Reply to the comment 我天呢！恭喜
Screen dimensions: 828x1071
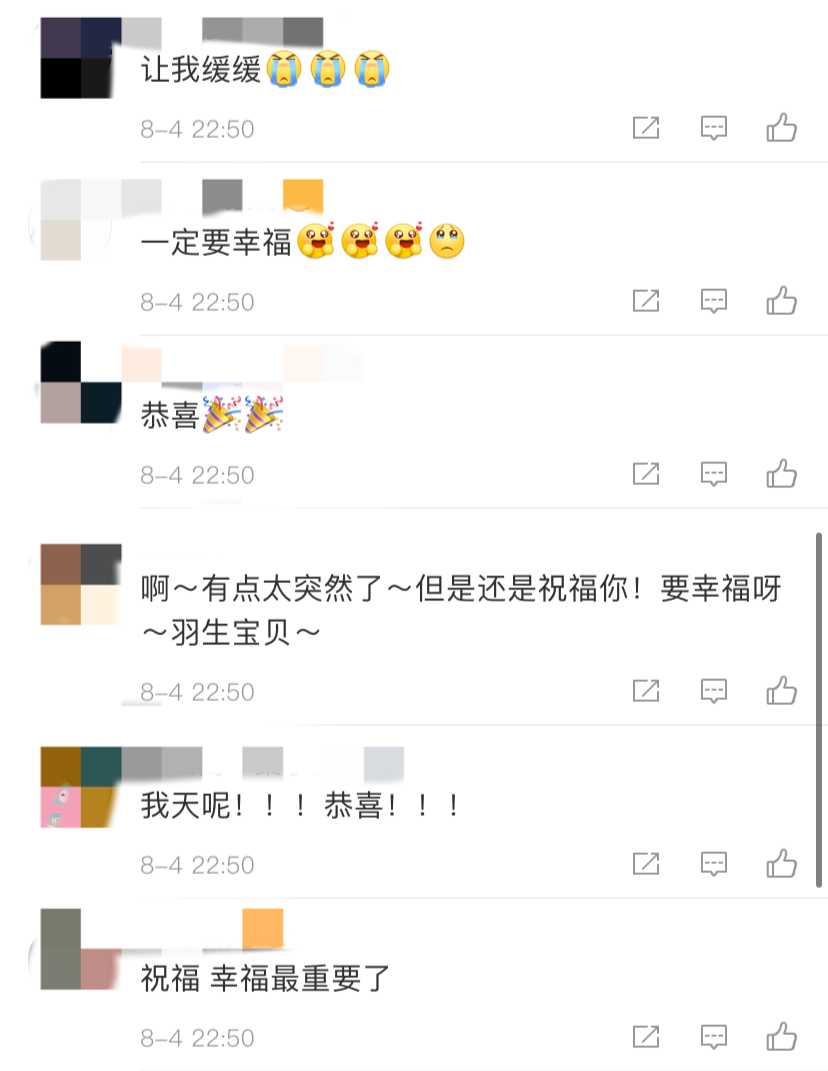coord(714,864)
